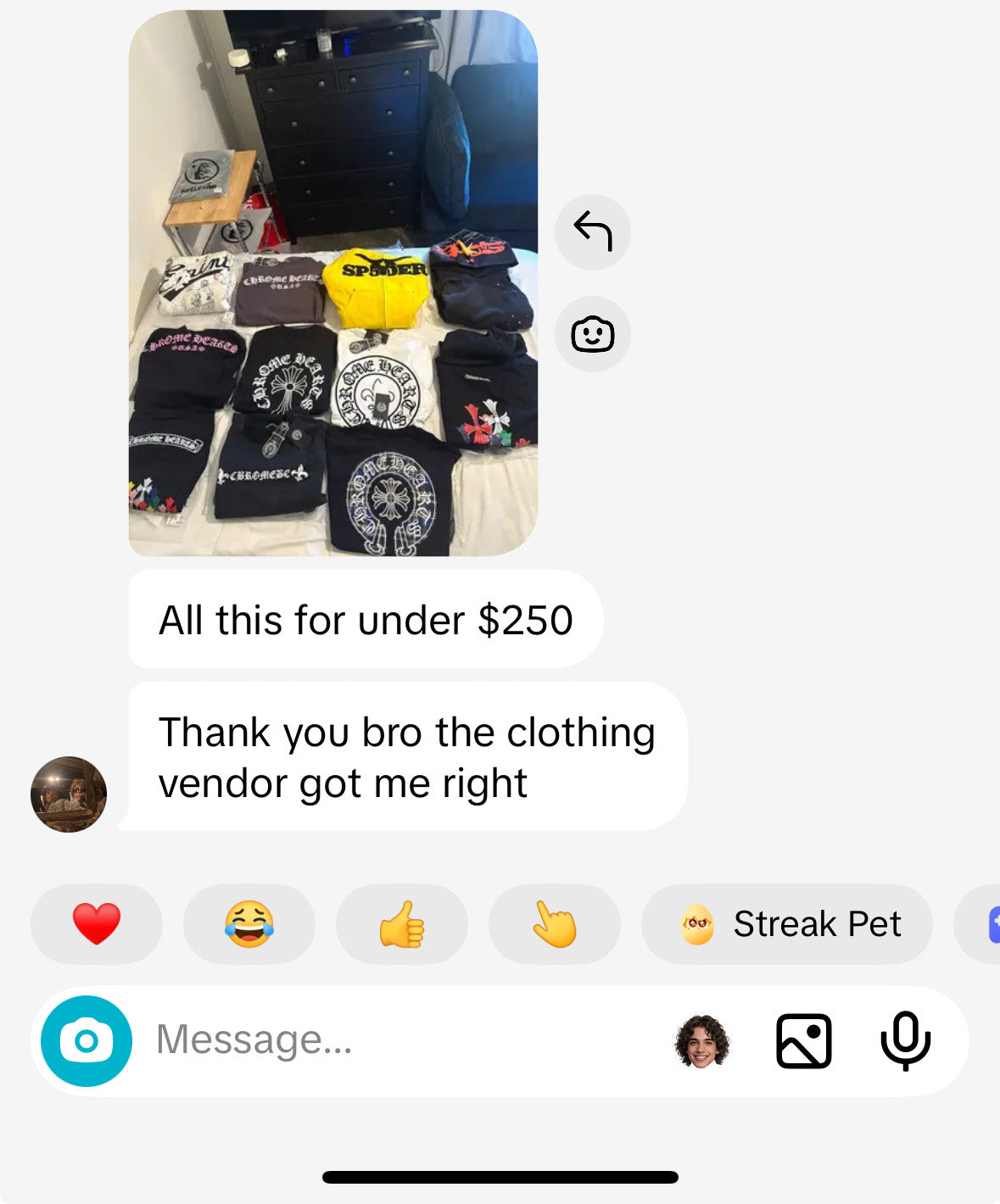Send the pointing hand quick reaction
The image size is (1000, 1204).
(555, 923)
